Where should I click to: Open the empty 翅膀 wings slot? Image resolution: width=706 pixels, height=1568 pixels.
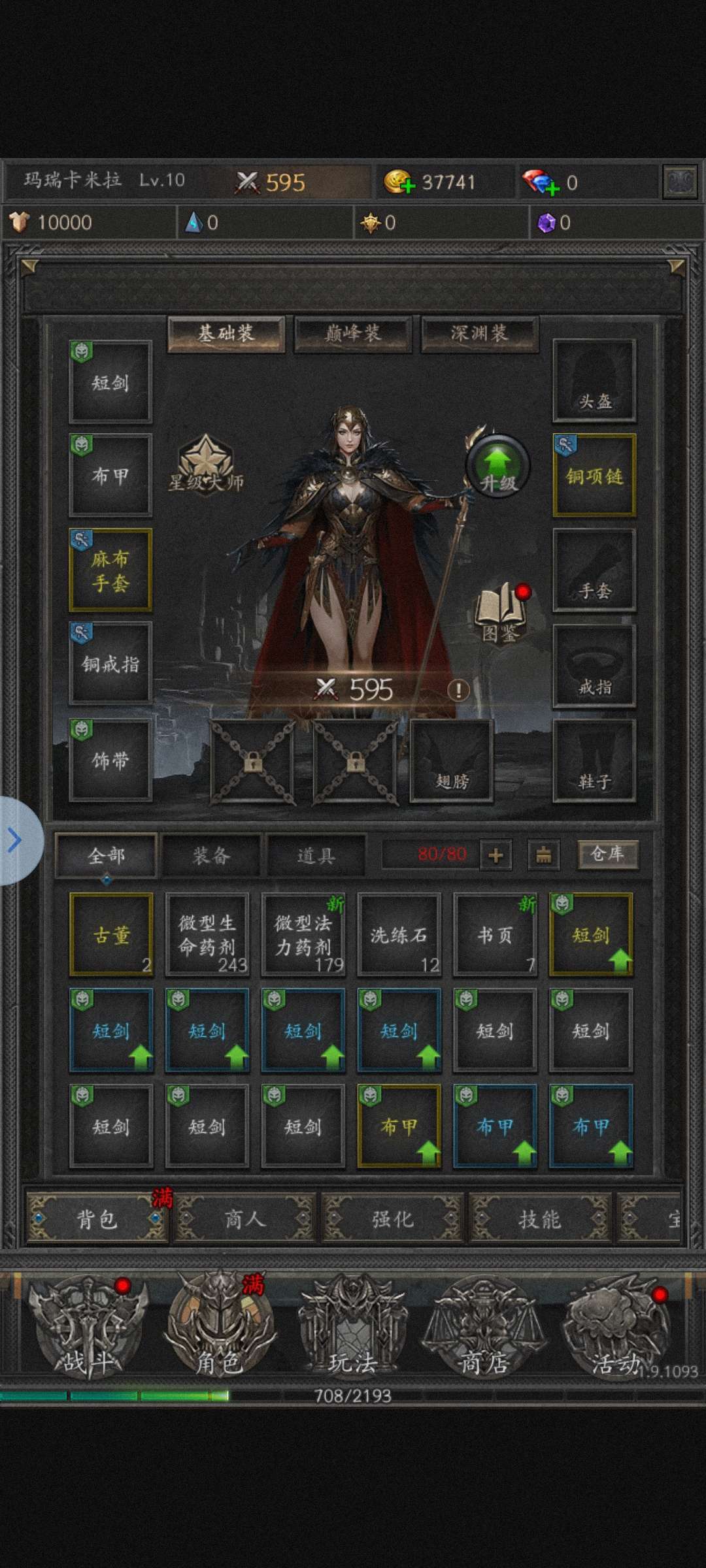coord(452,760)
